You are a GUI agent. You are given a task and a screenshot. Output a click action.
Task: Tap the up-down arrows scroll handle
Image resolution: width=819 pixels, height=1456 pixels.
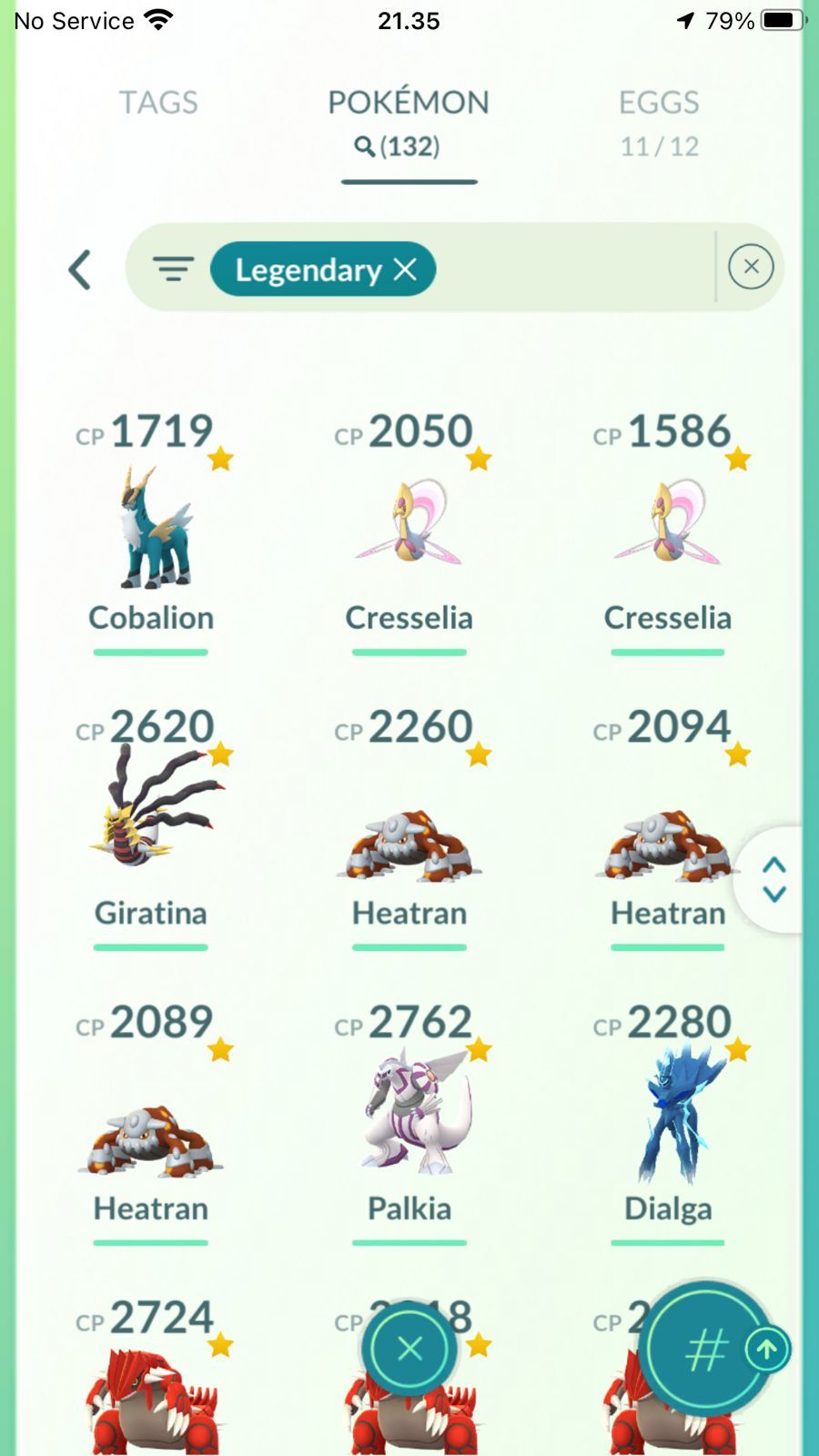click(773, 879)
